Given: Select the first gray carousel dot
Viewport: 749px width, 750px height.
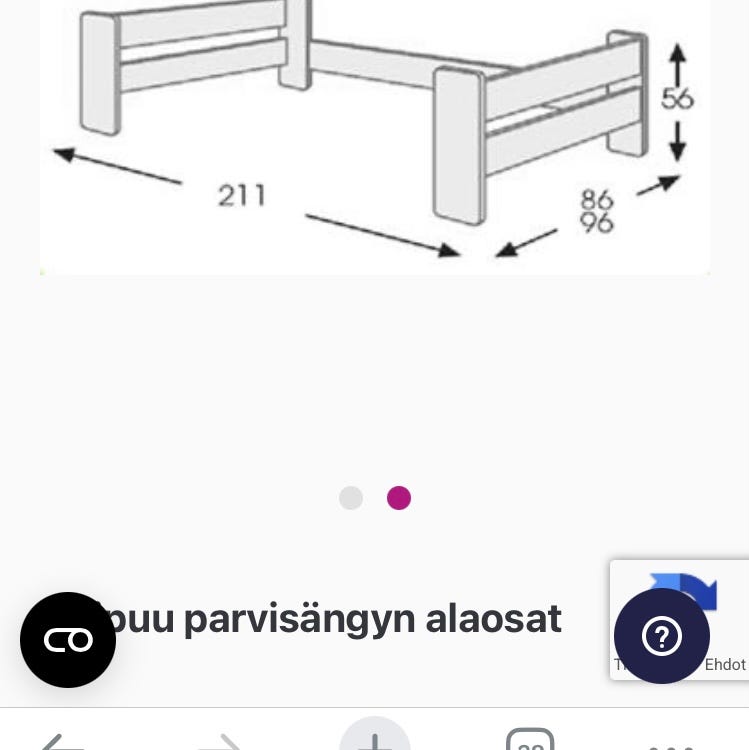Looking at the screenshot, I should coord(351,497).
